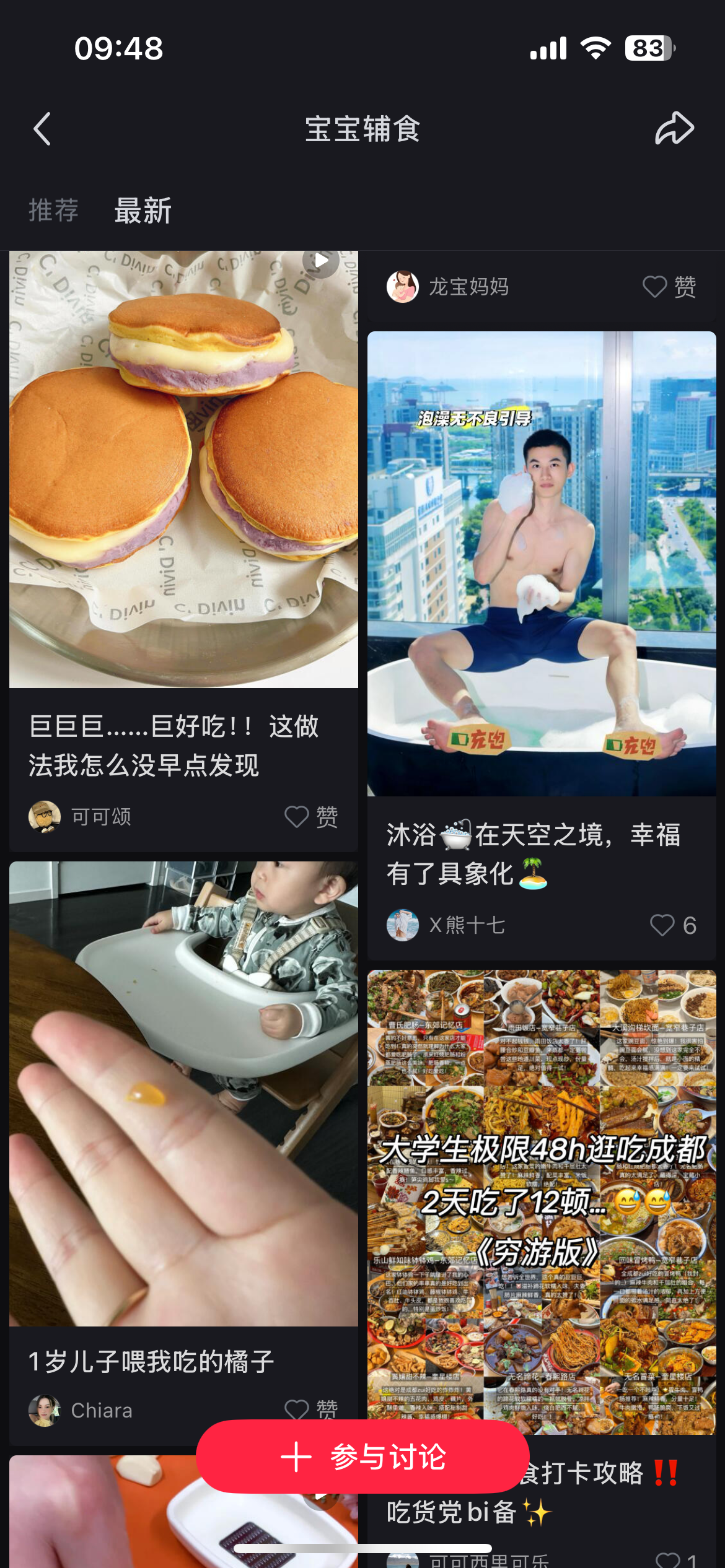Tap the 参与讨论 button
The image size is (725, 1568).
coord(362,1457)
